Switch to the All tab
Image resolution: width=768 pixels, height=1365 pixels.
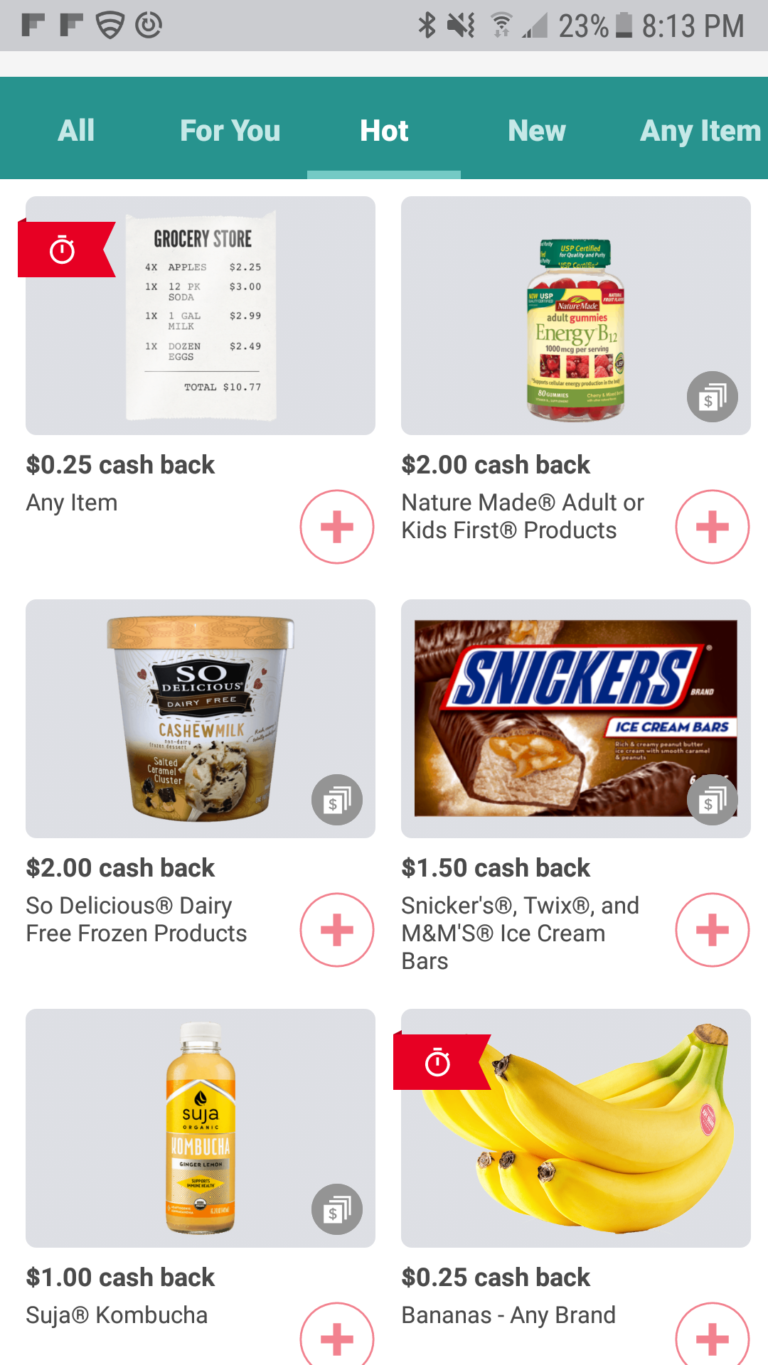[76, 131]
